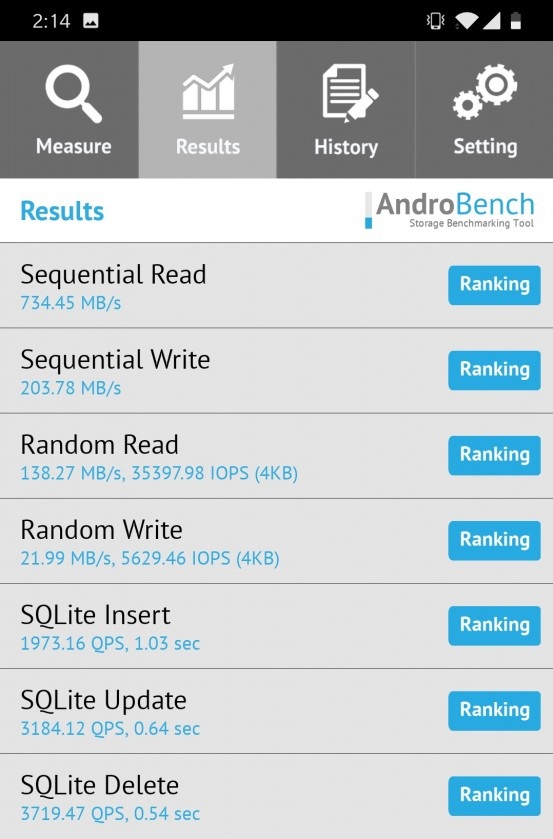553x839 pixels.
Task: Open SQLite Update ranking
Action: tap(494, 711)
